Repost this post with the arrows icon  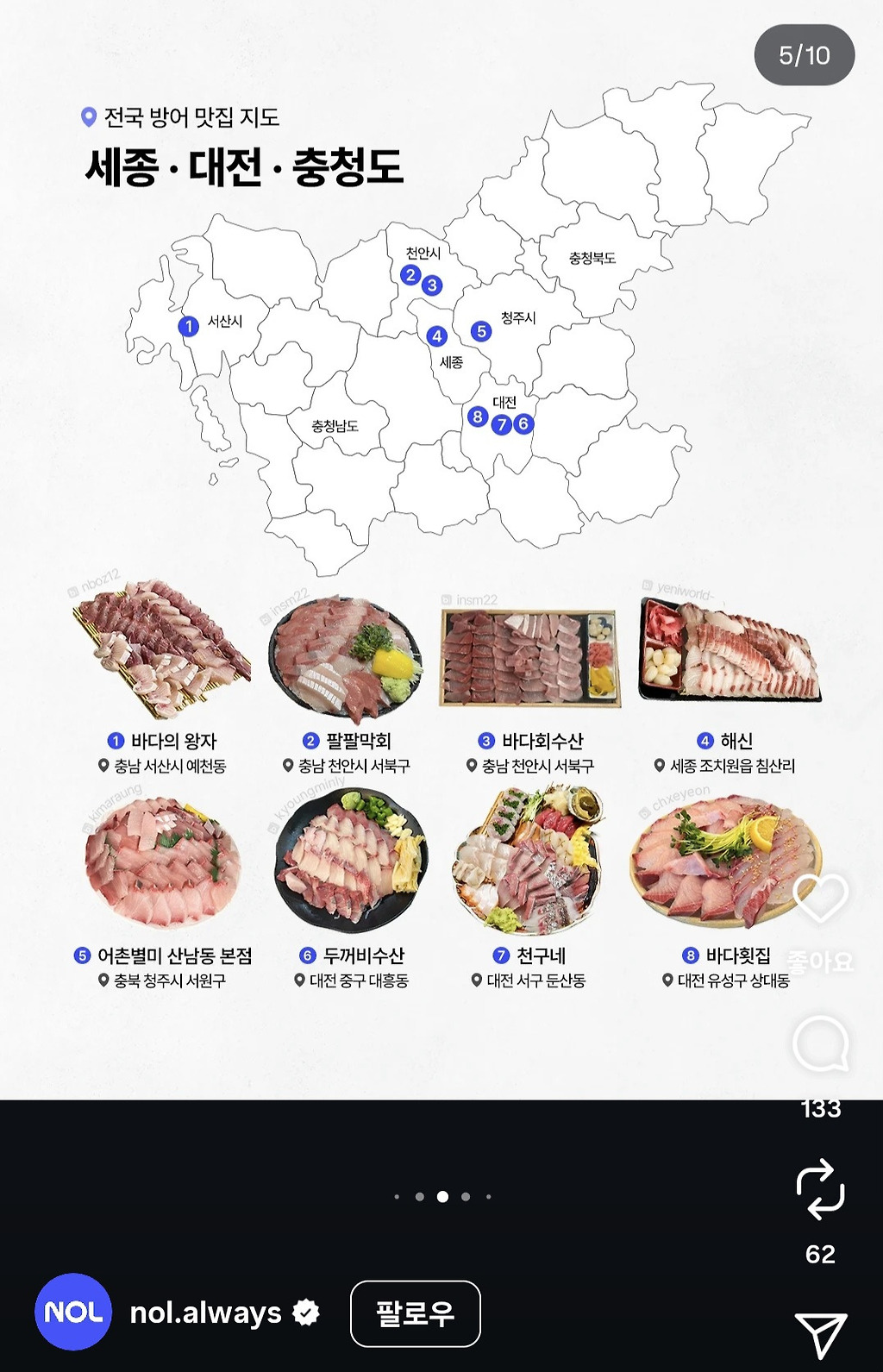click(x=820, y=1189)
